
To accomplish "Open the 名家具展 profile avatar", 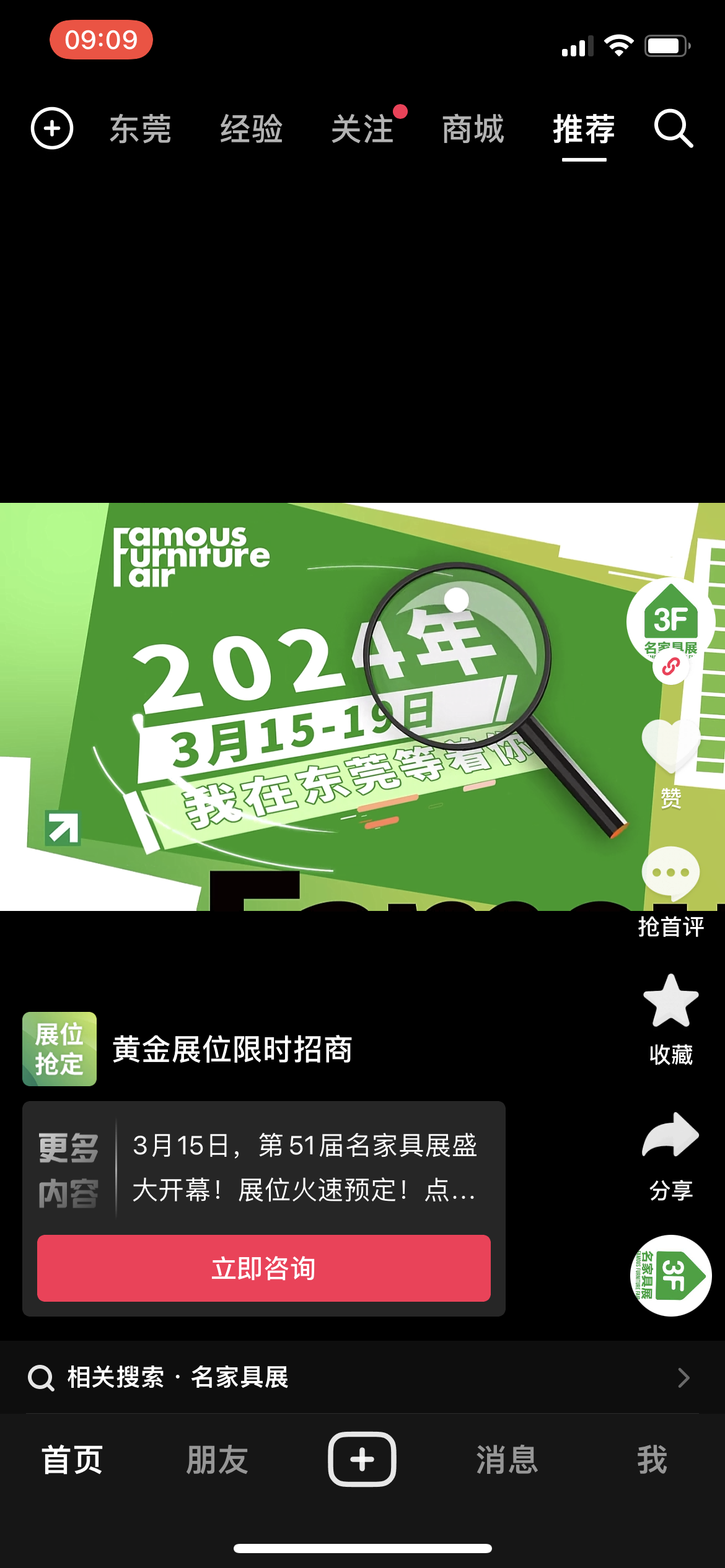I will point(670,621).
